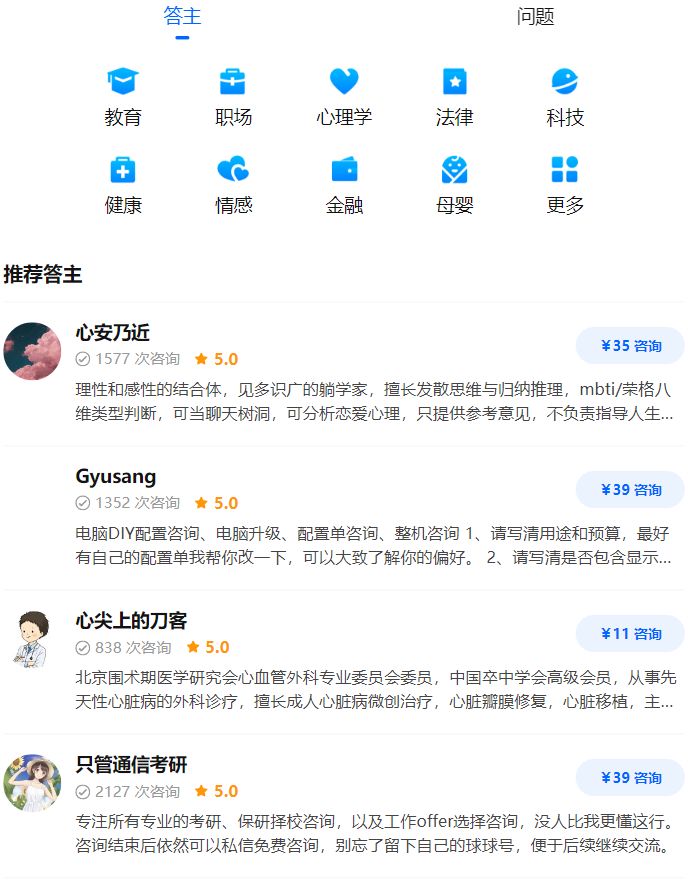Screen dimensions: 690x884
Task: Open the 金融 category
Action: tap(344, 185)
